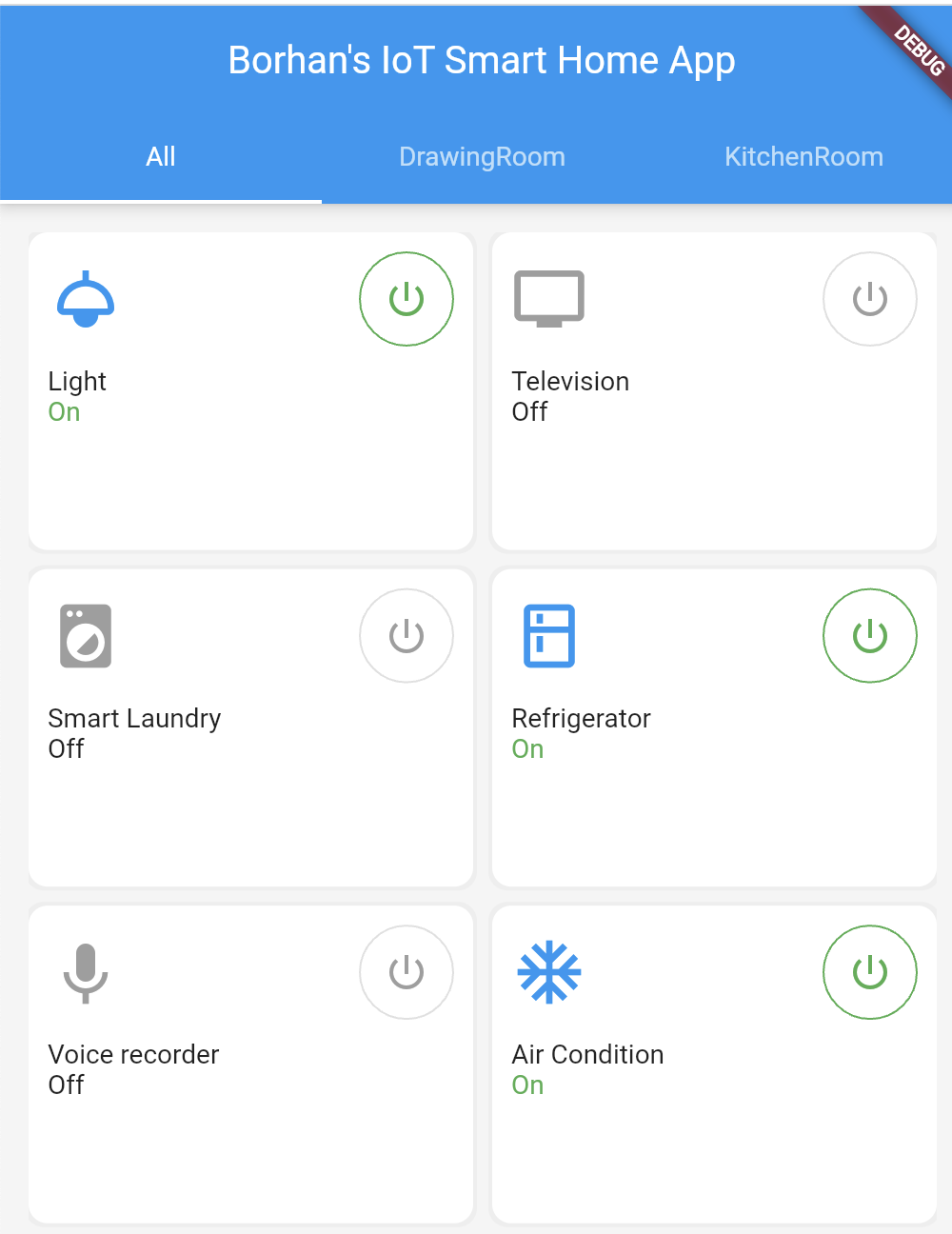Click the Refrigerator icon
This screenshot has width=952, height=1234.
click(550, 635)
